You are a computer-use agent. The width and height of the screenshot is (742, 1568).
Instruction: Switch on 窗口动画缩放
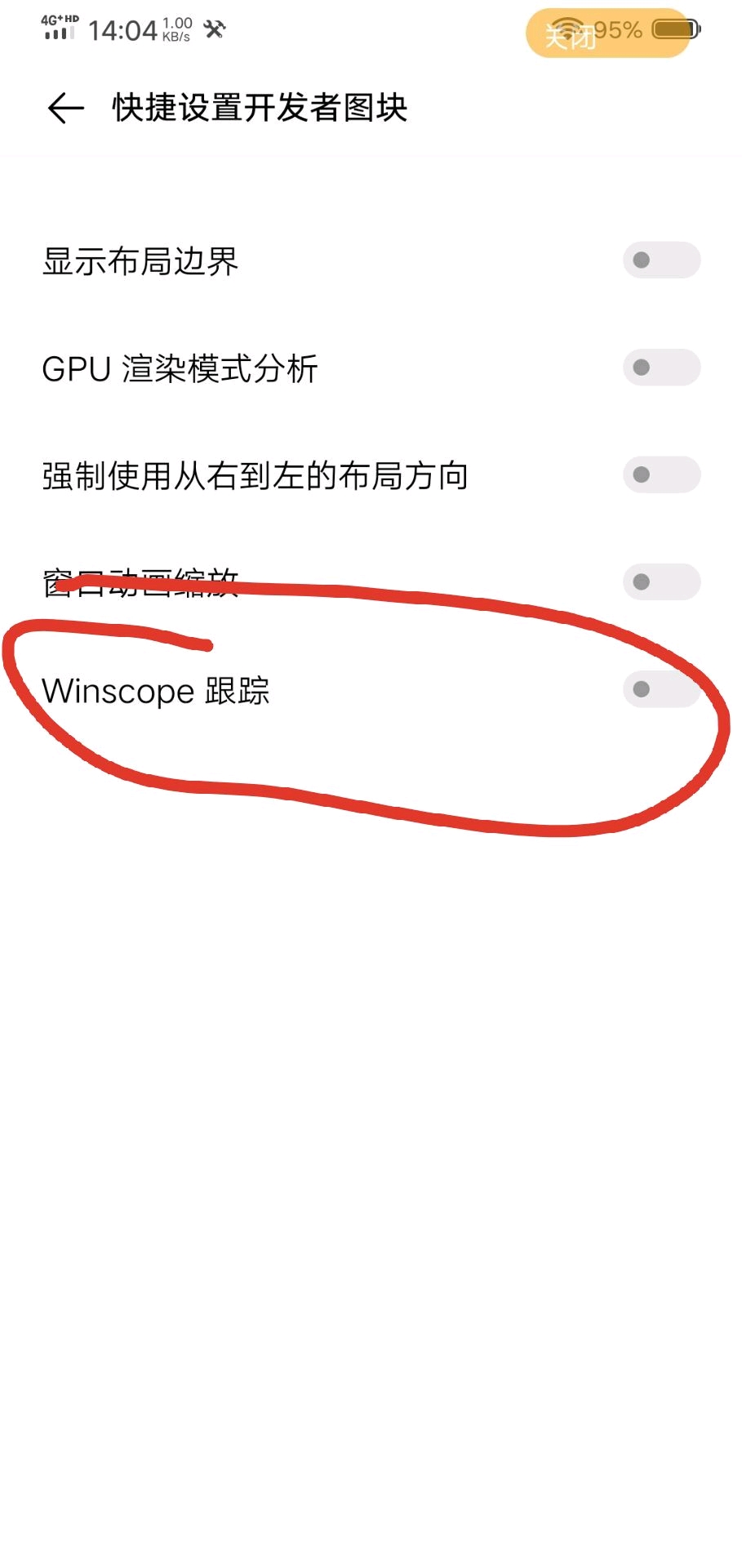[661, 581]
